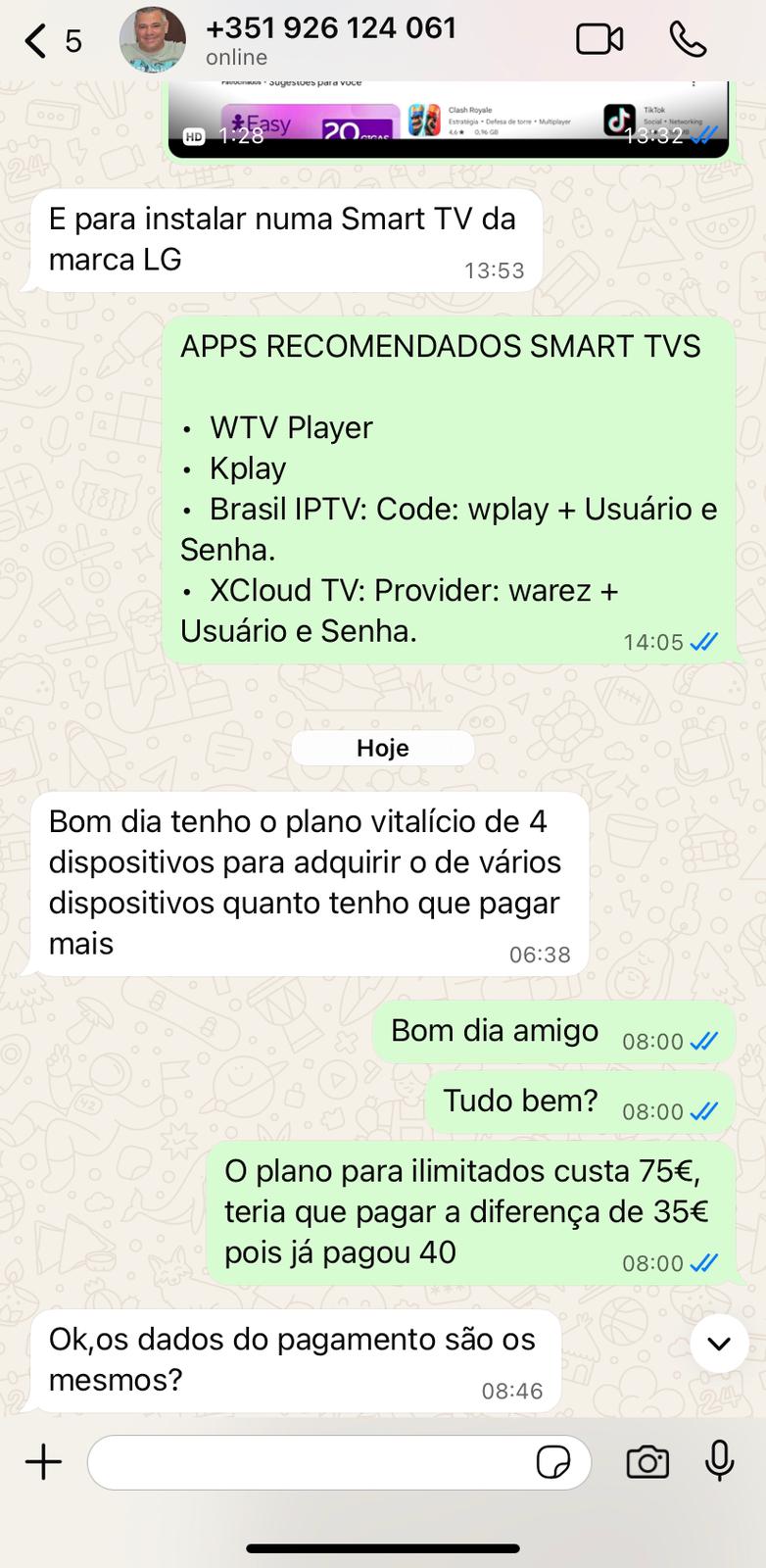Open the attachment plus menu
Screen dimensions: 766x1568
pos(43,1462)
